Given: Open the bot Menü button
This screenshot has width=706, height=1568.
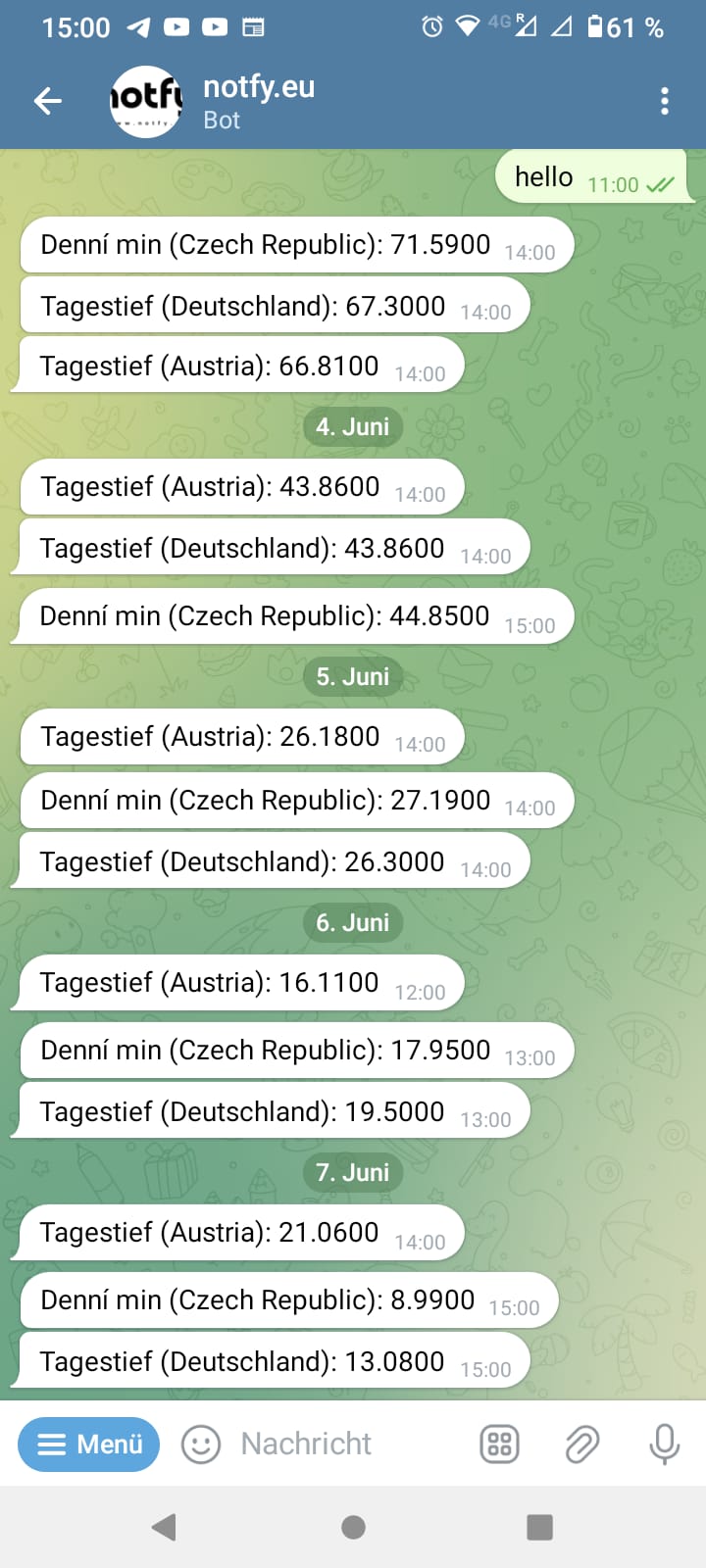Looking at the screenshot, I should (x=89, y=1444).
